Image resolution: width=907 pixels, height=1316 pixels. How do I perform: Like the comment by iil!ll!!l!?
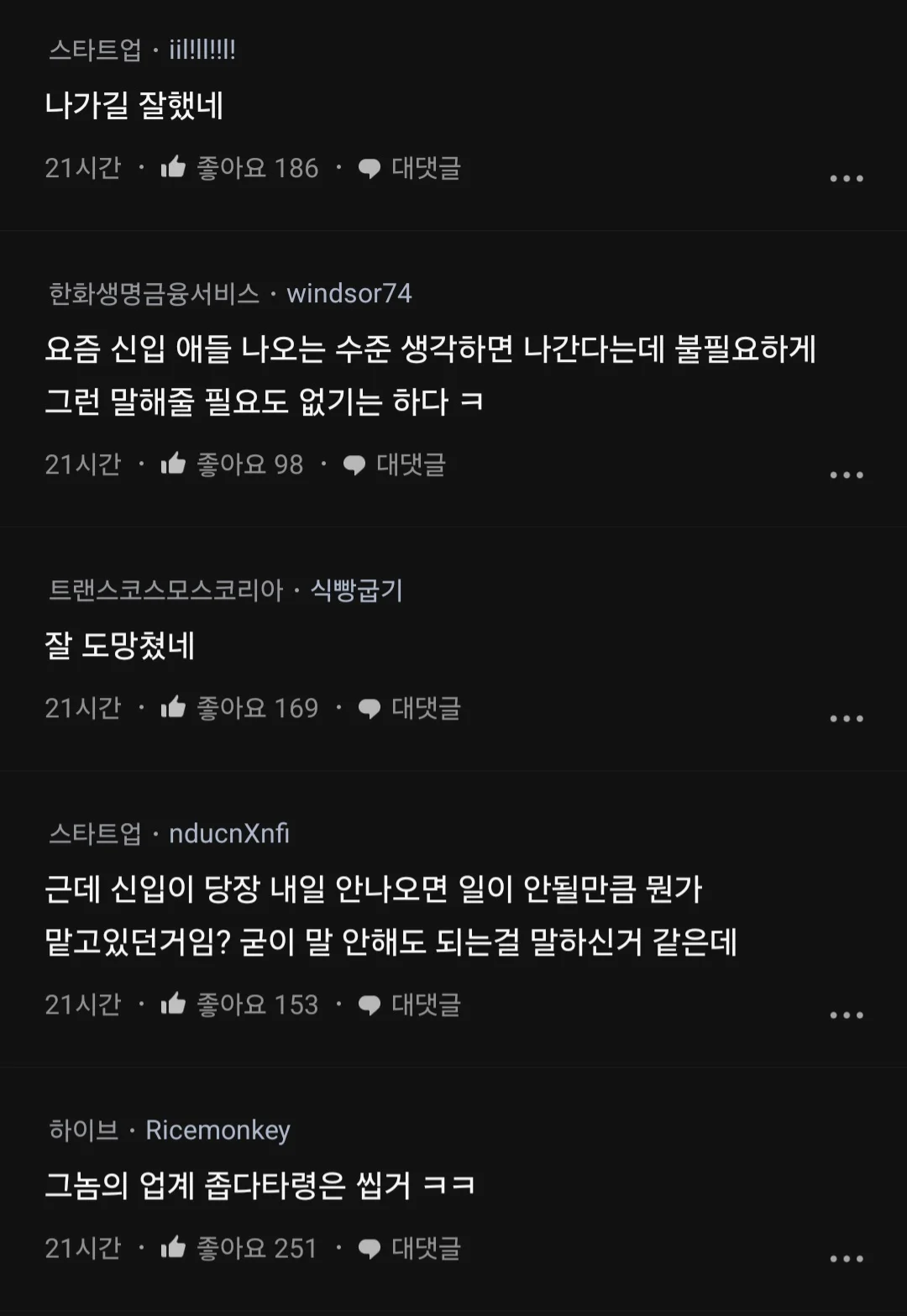tap(239, 168)
